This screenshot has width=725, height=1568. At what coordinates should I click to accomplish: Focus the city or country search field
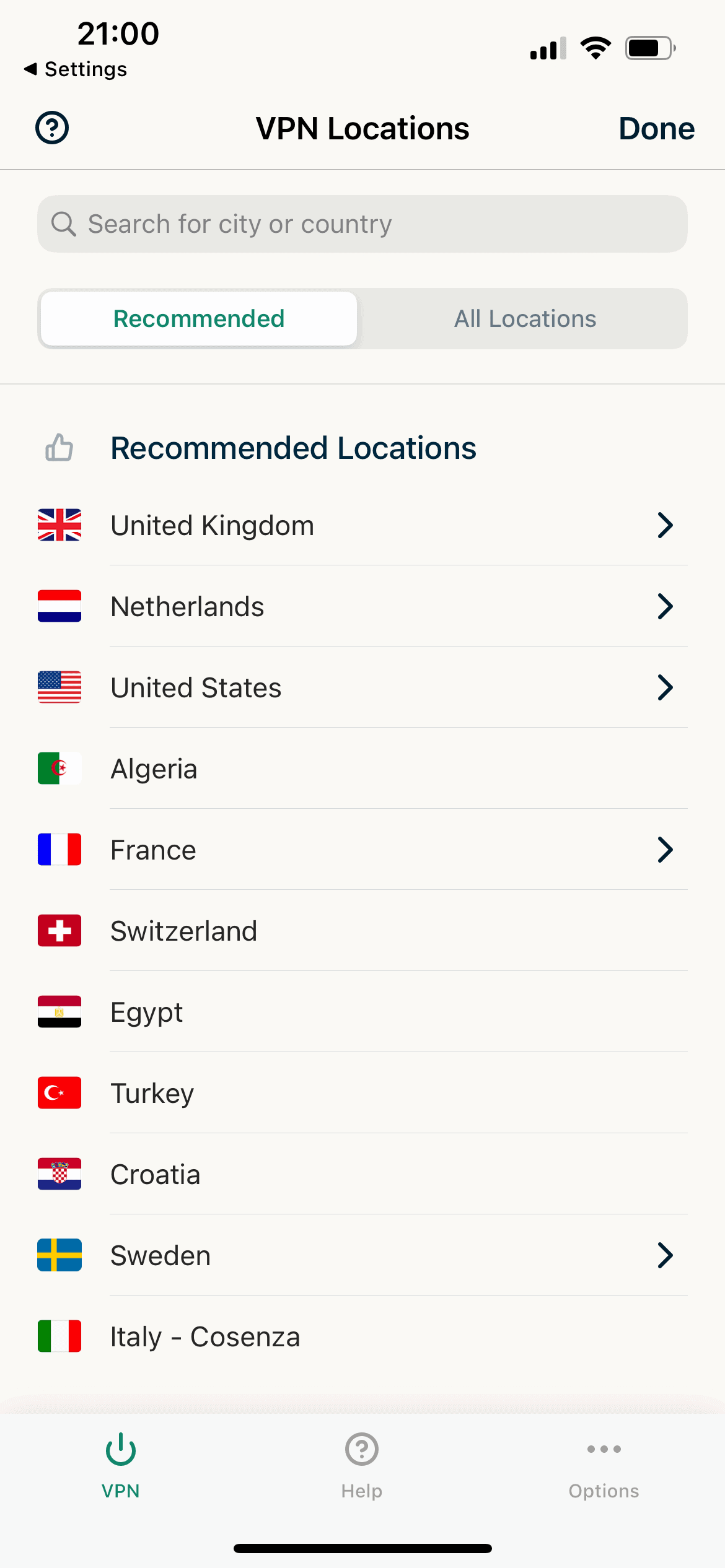(362, 224)
